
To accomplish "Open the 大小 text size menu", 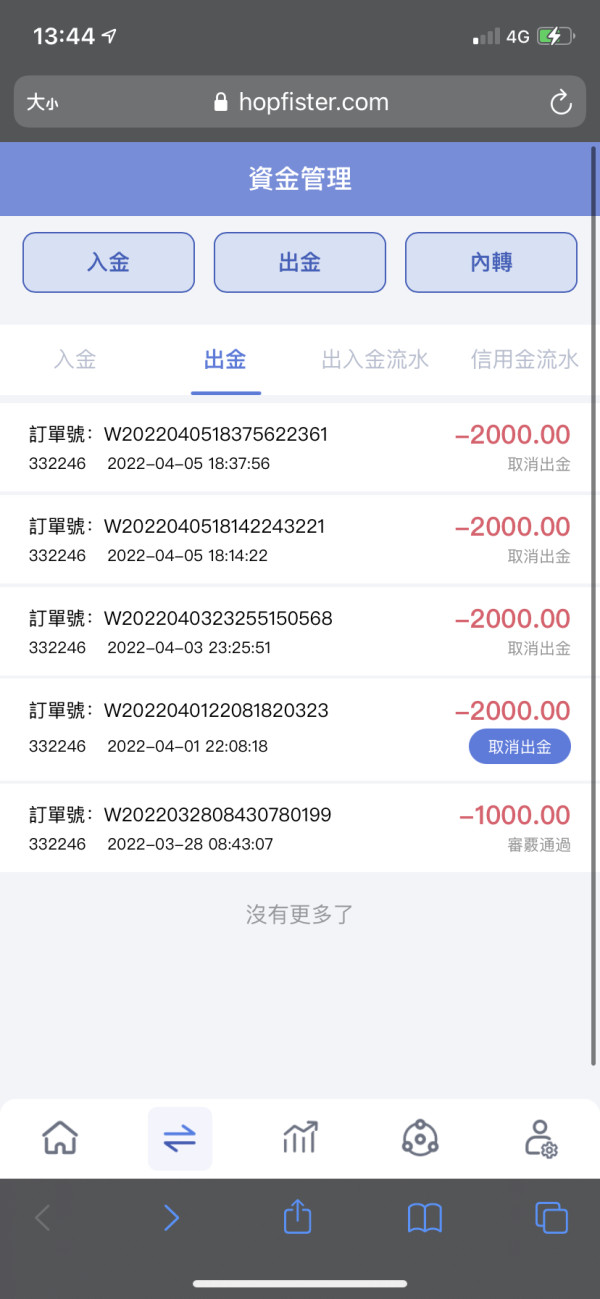I will (42, 102).
